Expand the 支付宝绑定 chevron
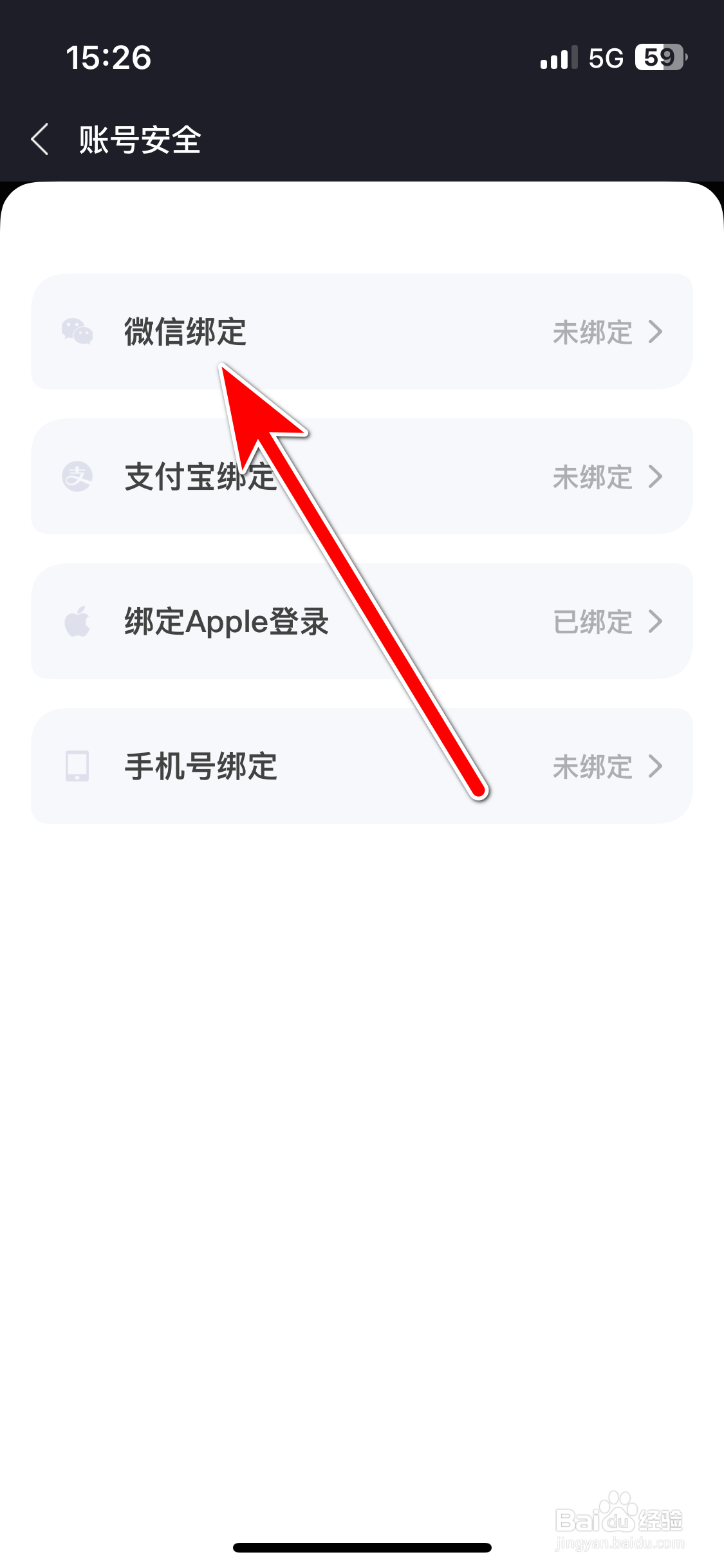 pyautogui.click(x=656, y=477)
